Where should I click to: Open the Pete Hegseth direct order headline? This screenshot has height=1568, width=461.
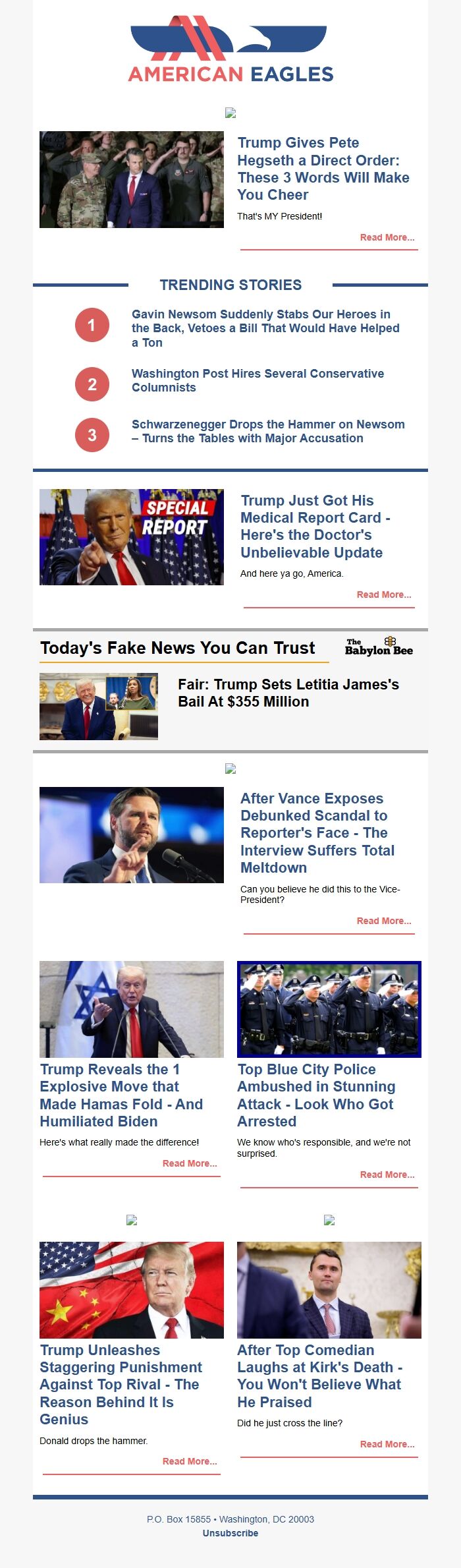click(x=323, y=169)
